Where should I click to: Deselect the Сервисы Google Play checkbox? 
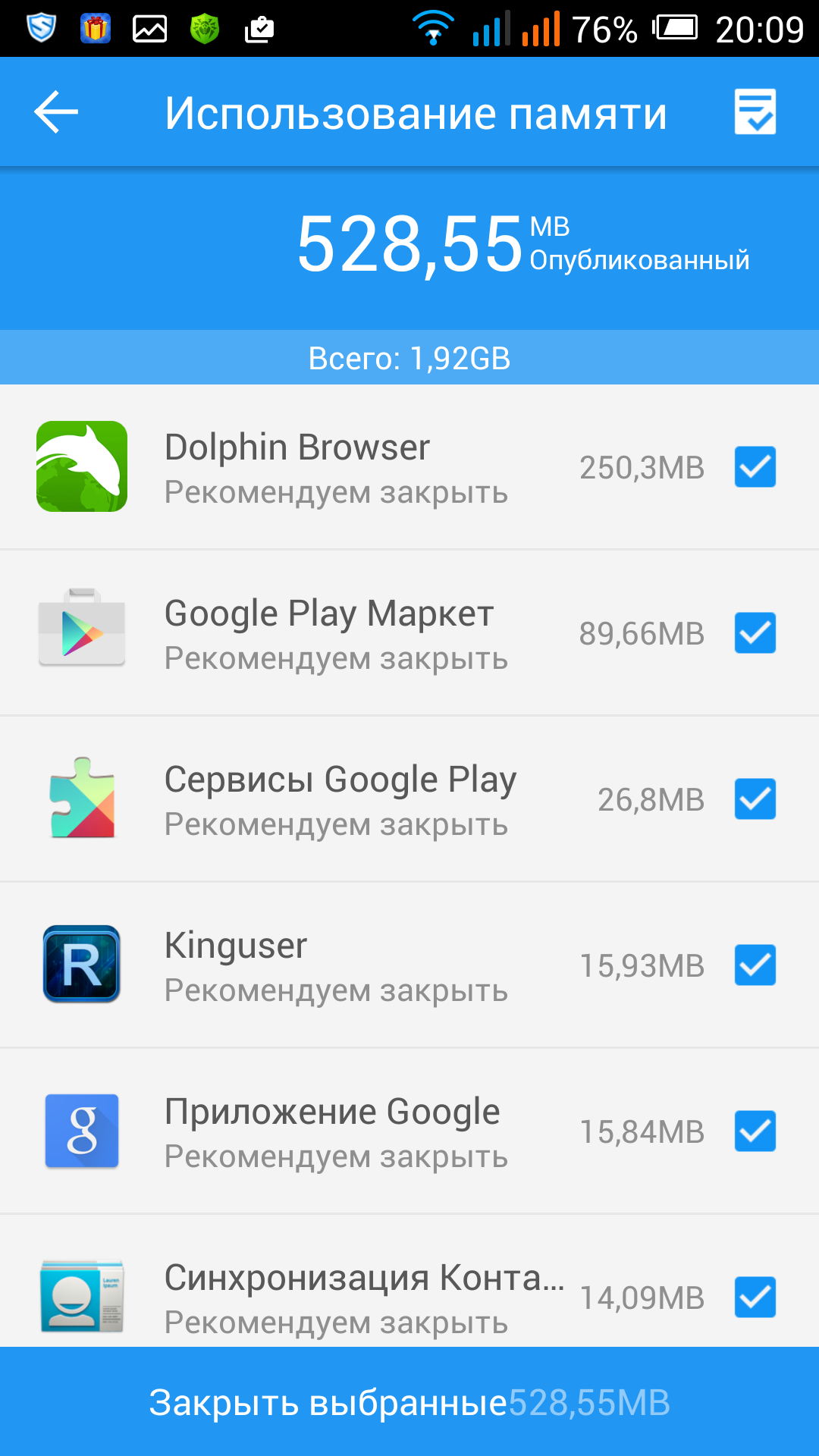755,799
